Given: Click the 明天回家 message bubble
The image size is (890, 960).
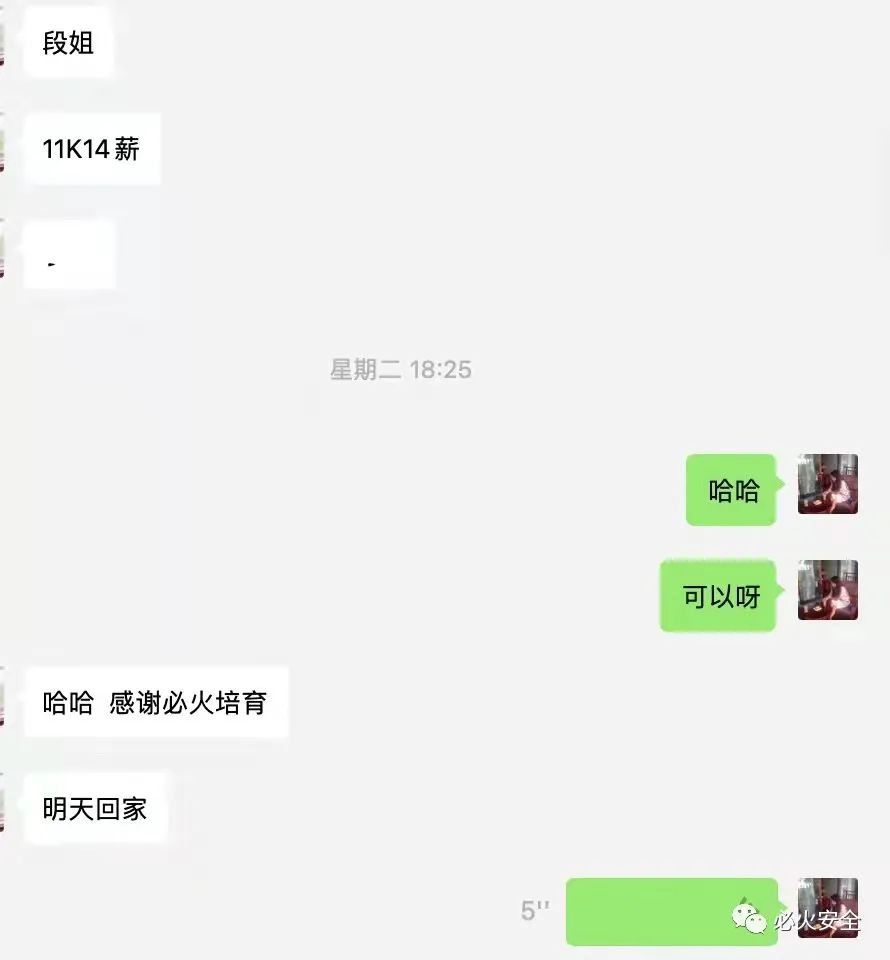Looking at the screenshot, I should (95, 809).
